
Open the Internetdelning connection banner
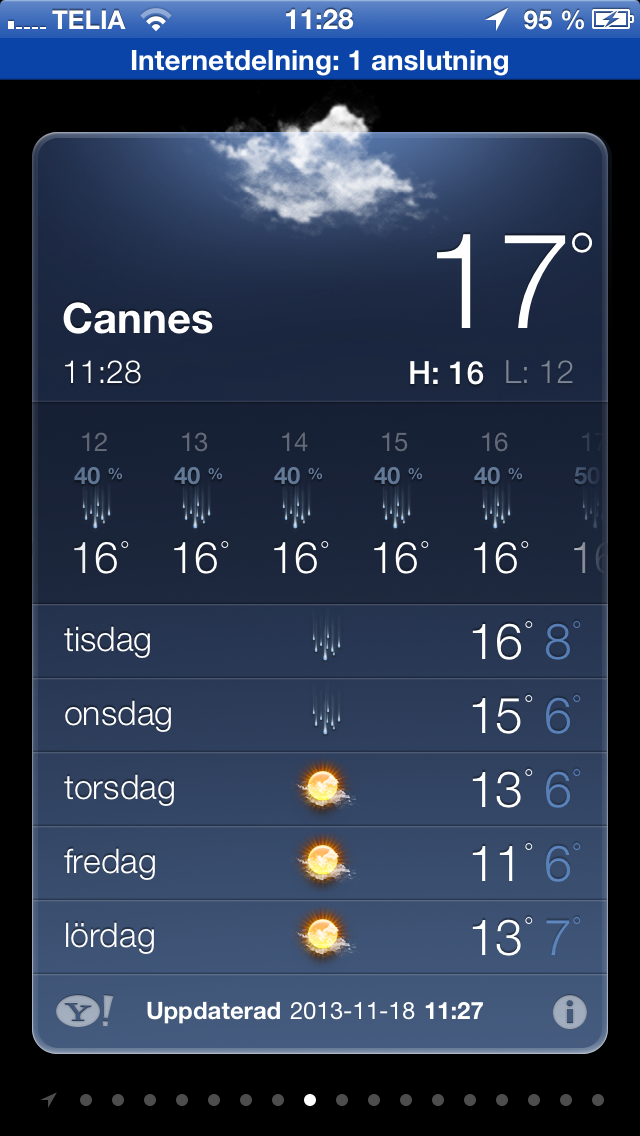click(320, 61)
